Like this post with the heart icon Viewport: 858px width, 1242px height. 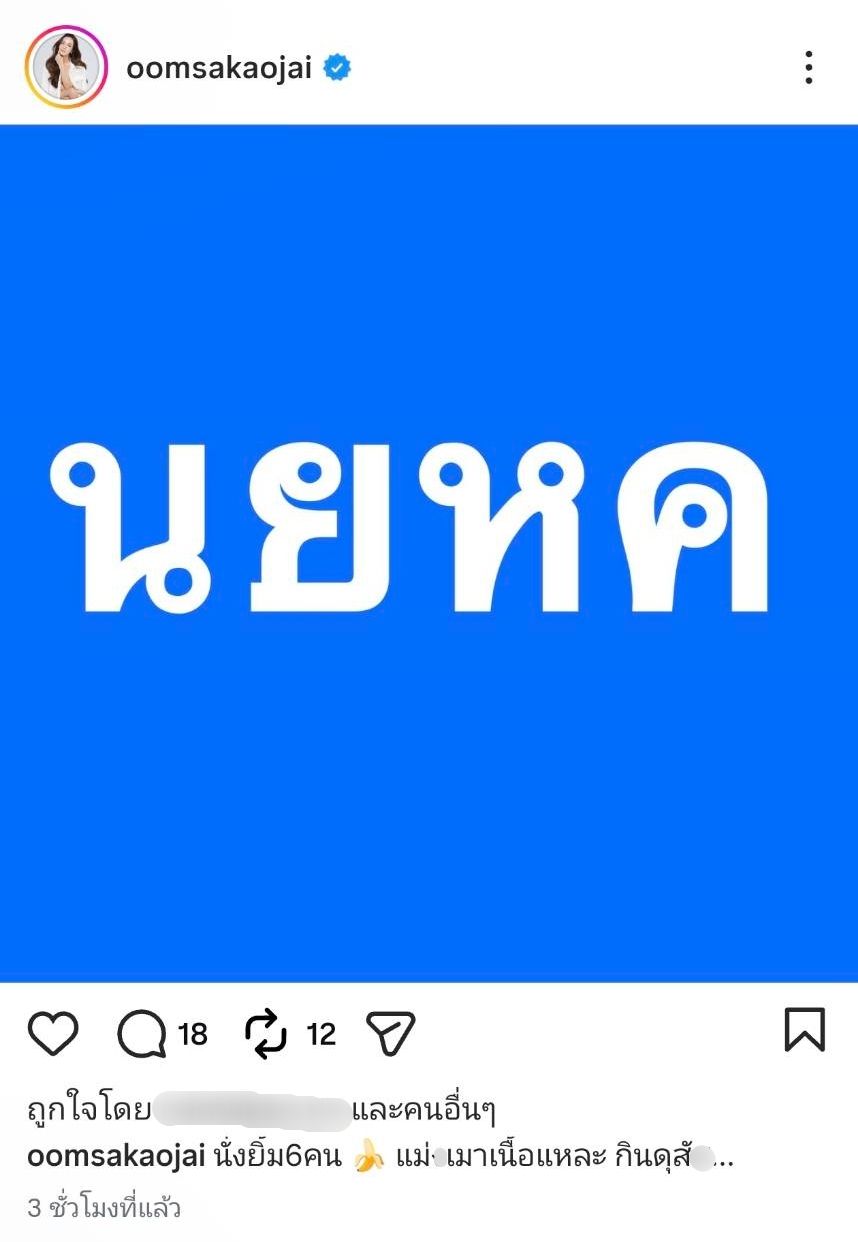click(53, 1033)
